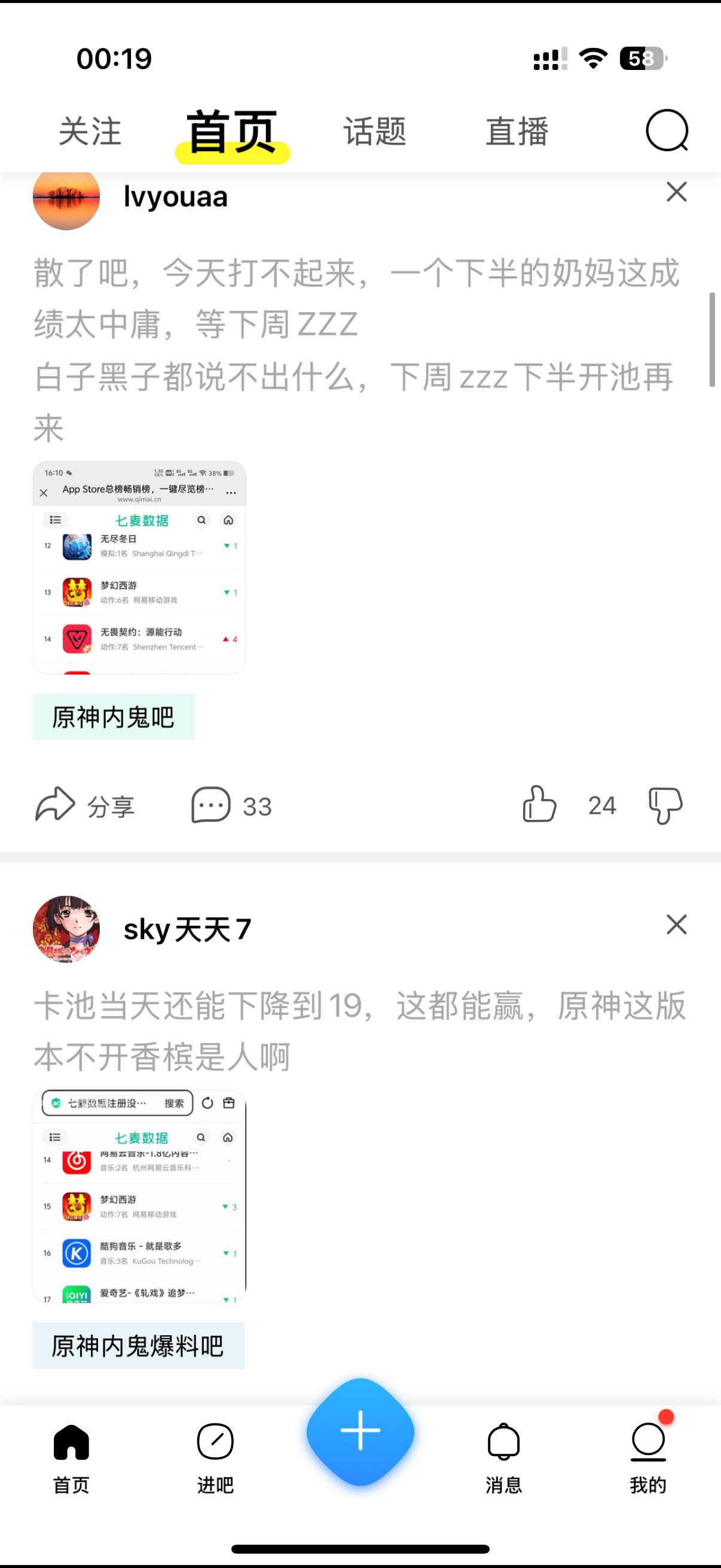The width and height of the screenshot is (721, 1568).
Task: Like lvyouaa's post
Action: click(x=540, y=805)
